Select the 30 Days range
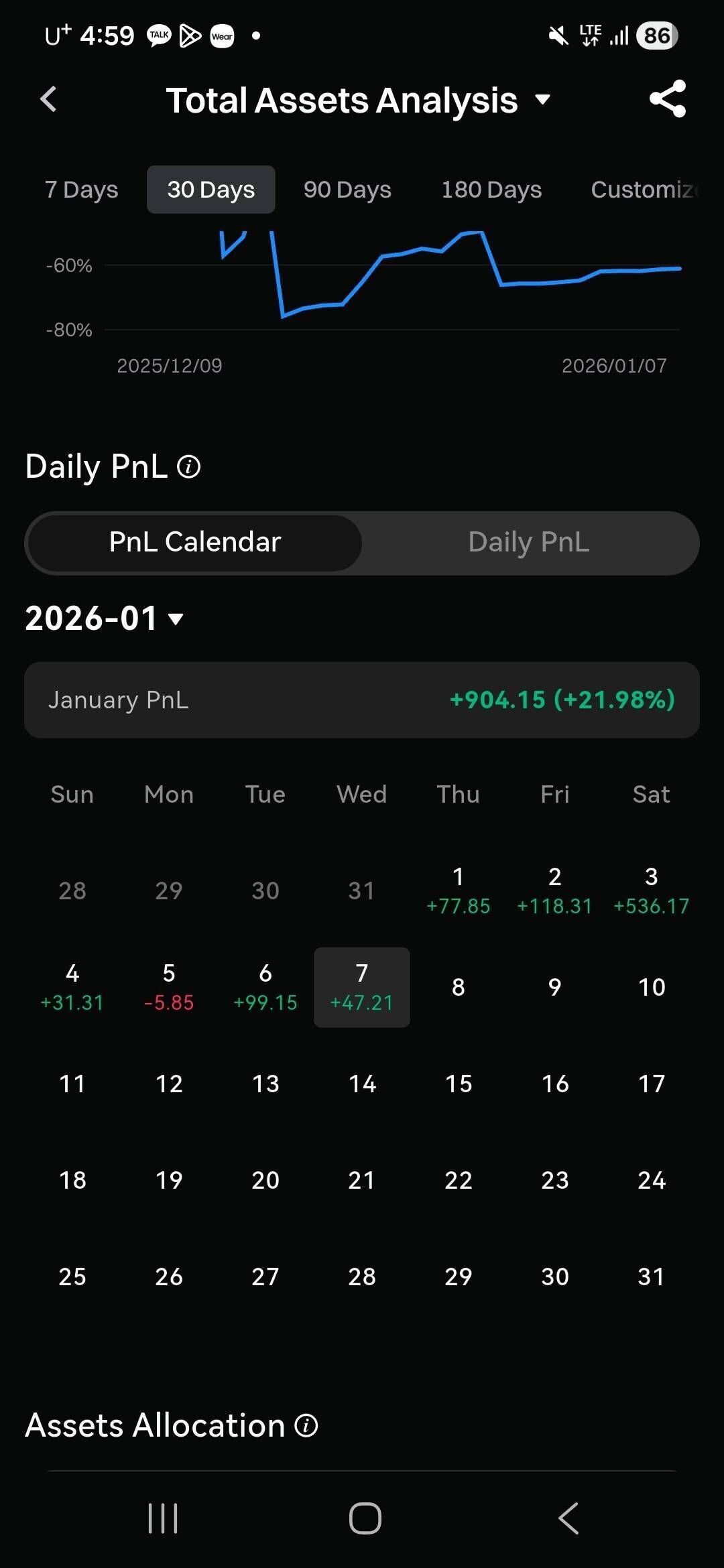The image size is (724, 1568). tap(211, 190)
